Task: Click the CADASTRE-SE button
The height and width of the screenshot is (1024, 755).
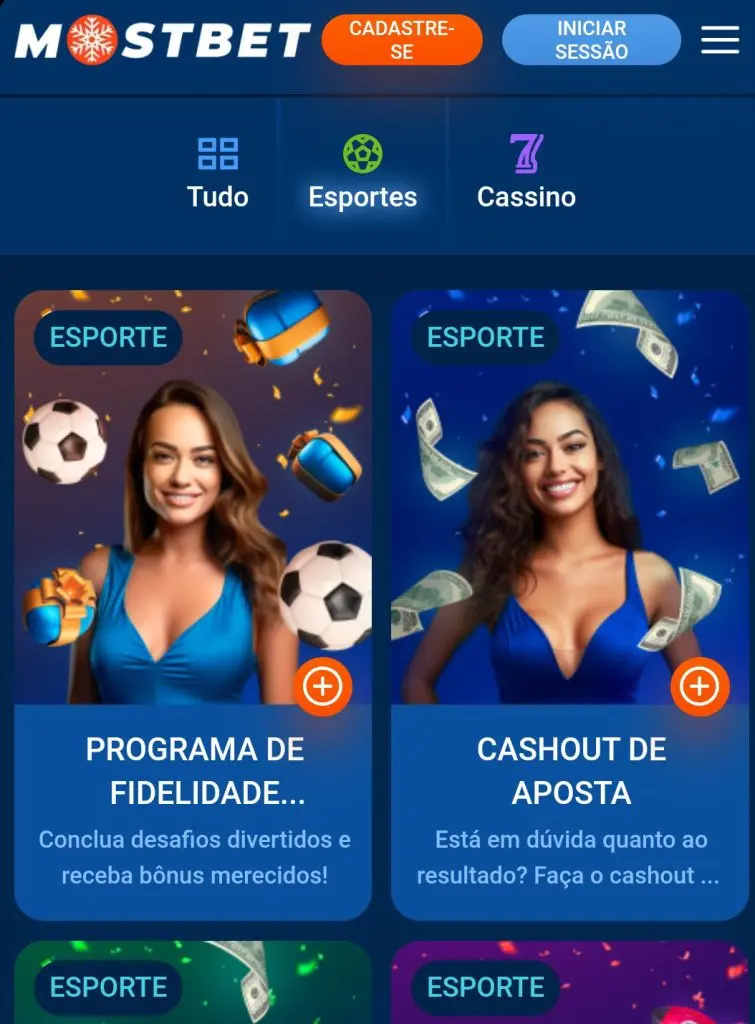Action: point(402,40)
